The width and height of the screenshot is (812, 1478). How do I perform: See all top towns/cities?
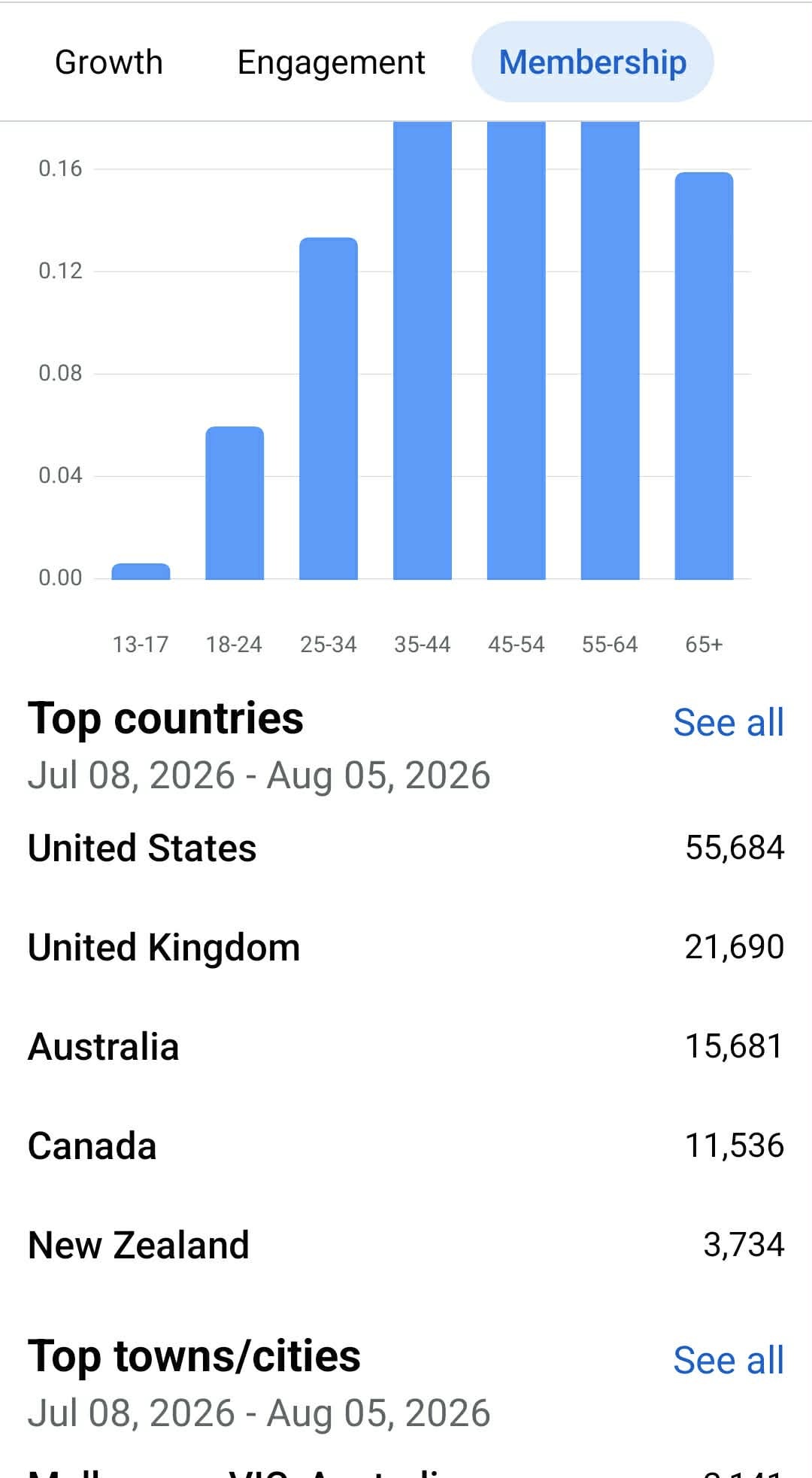point(728,1361)
